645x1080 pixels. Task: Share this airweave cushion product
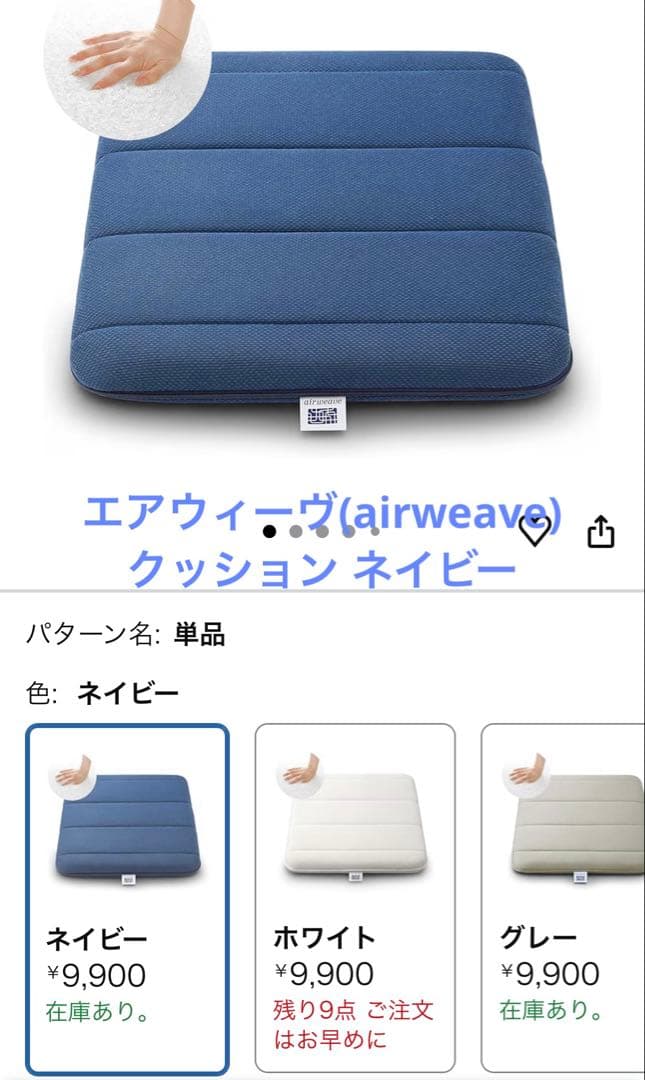click(599, 532)
